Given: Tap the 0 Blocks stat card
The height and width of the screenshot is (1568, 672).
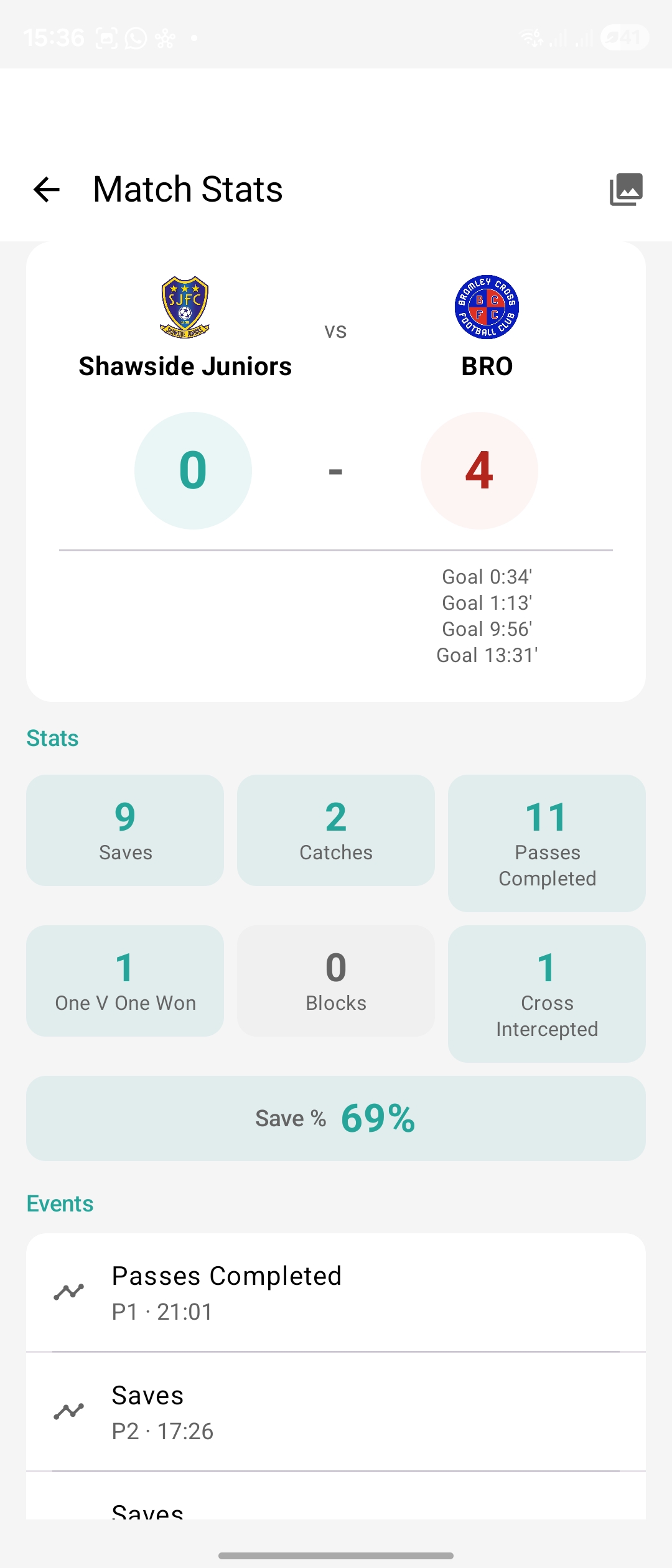Looking at the screenshot, I should tap(335, 981).
